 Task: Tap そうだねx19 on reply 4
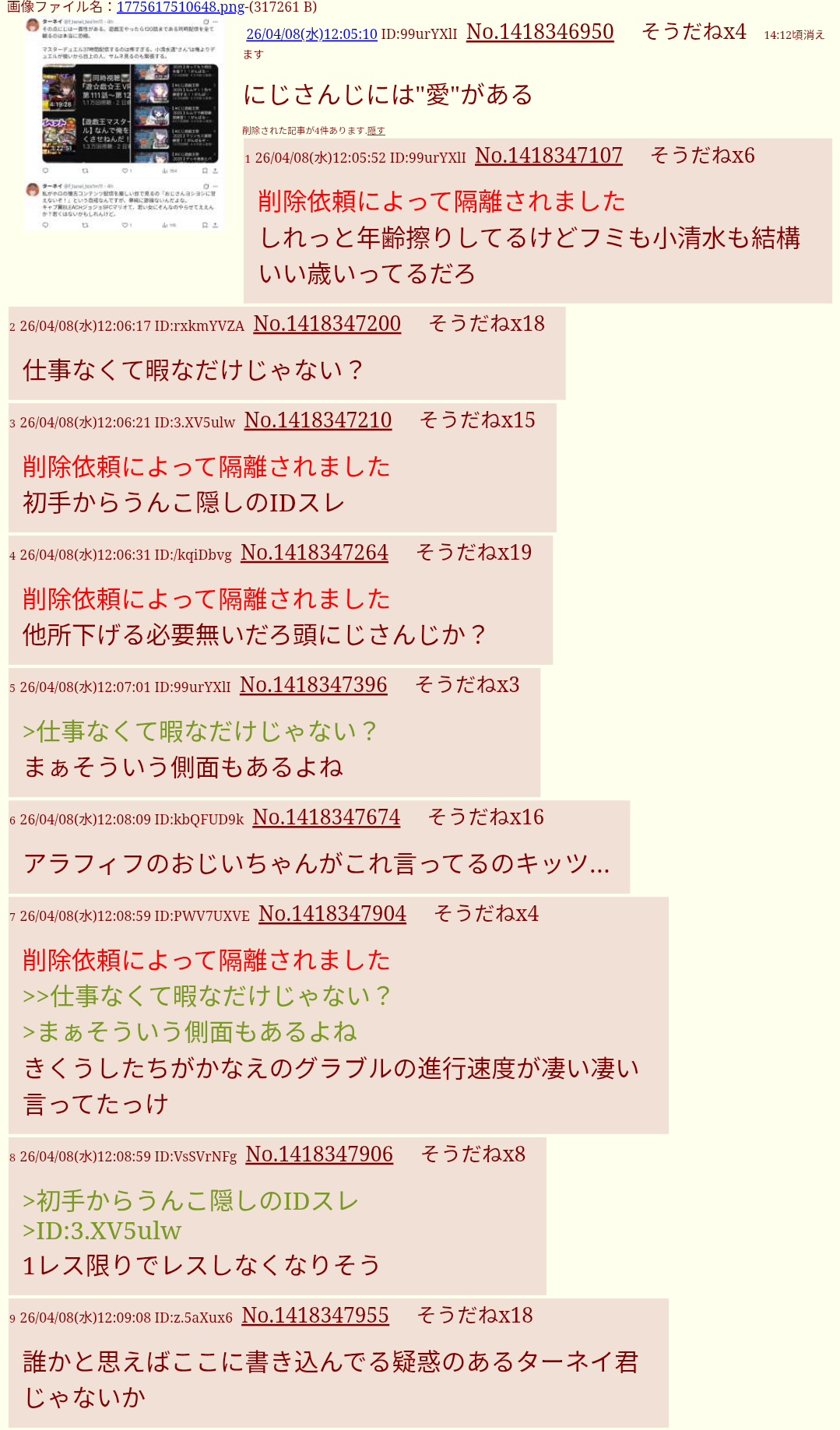[473, 553]
